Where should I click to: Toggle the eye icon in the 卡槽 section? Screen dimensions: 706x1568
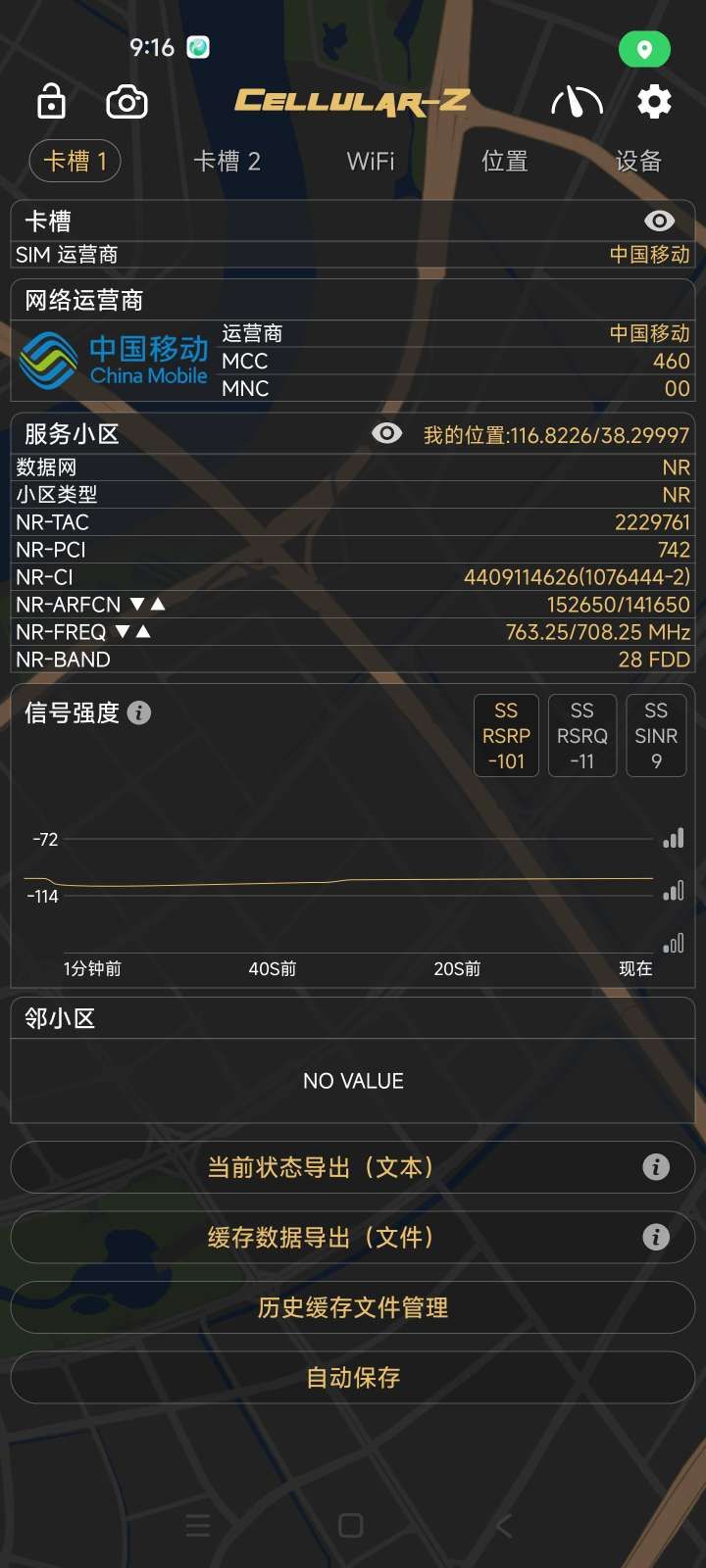point(659,221)
